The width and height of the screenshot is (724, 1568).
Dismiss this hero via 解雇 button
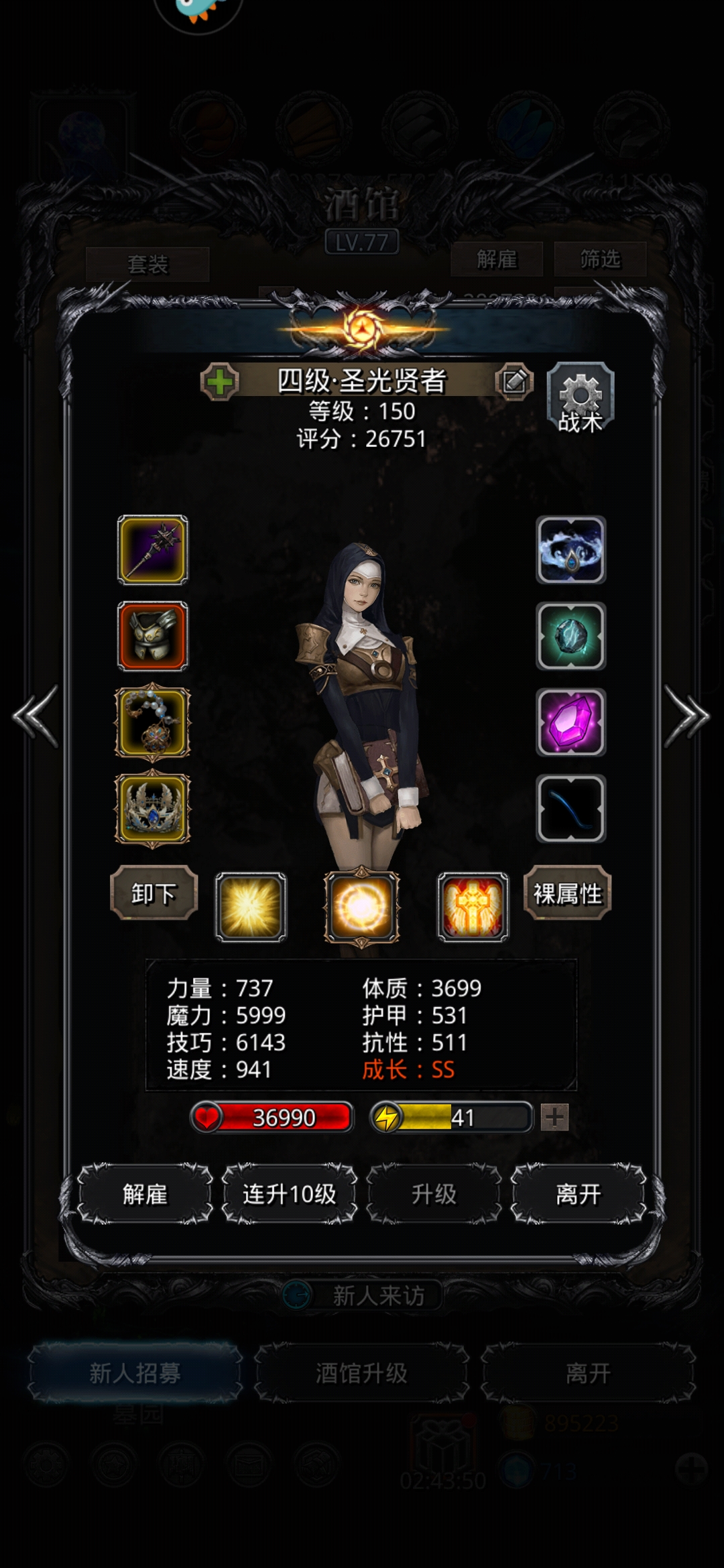coord(145,1193)
